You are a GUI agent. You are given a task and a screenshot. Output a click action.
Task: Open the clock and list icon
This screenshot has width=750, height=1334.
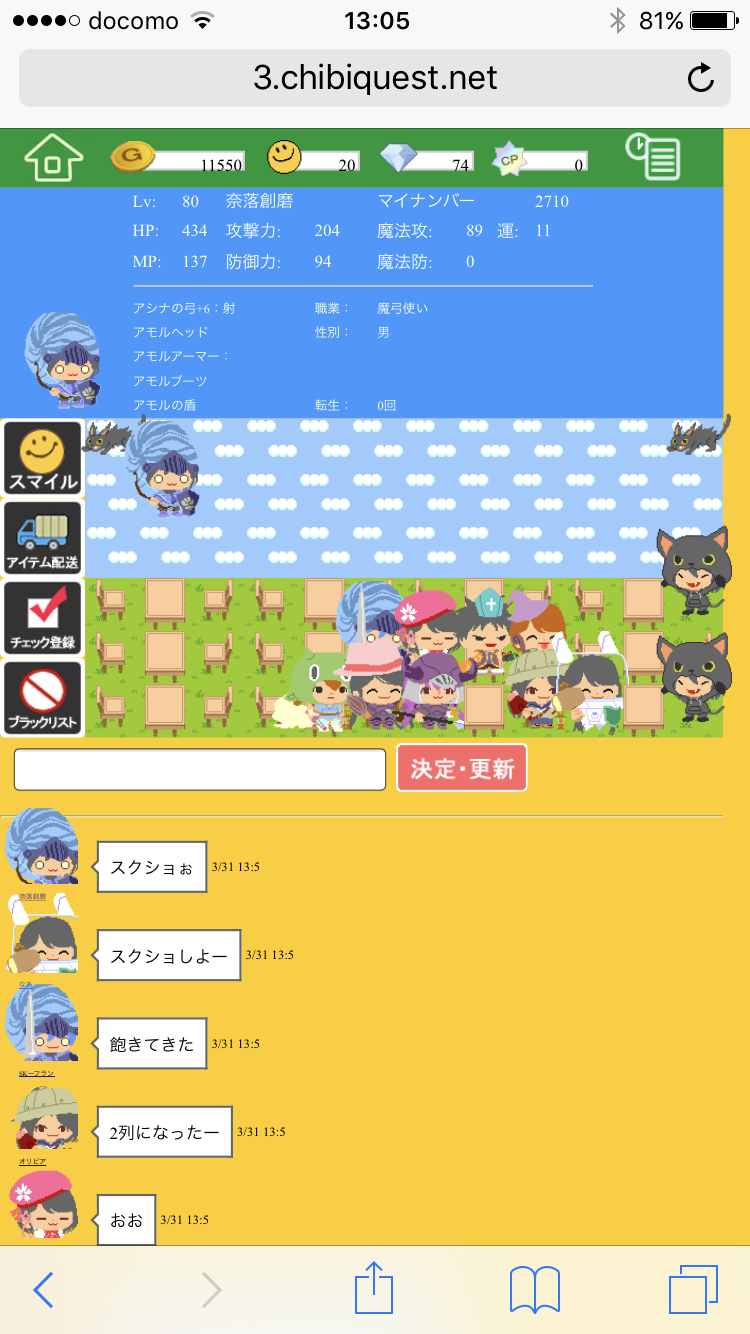(653, 158)
